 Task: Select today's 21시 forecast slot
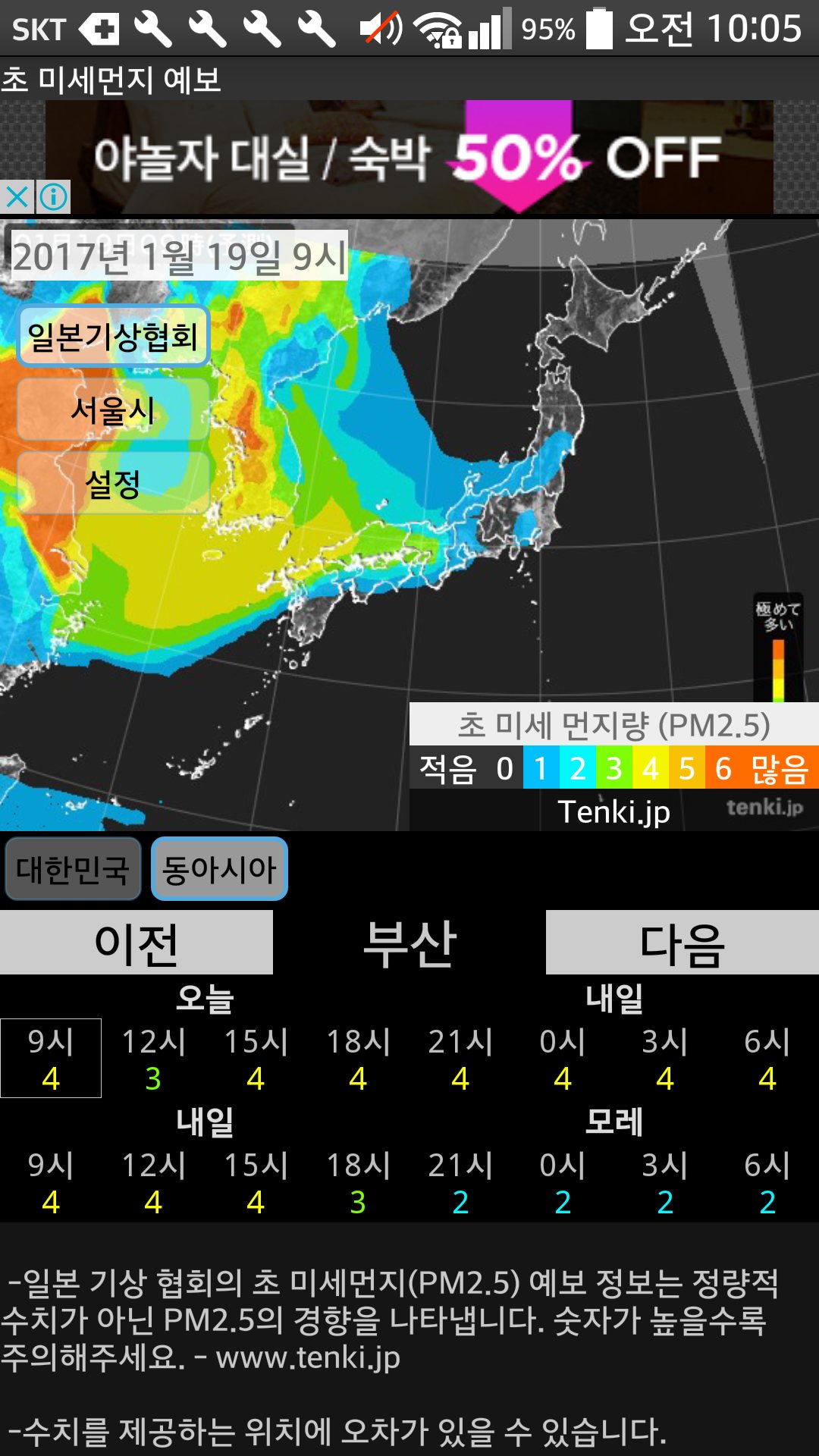tap(460, 1059)
